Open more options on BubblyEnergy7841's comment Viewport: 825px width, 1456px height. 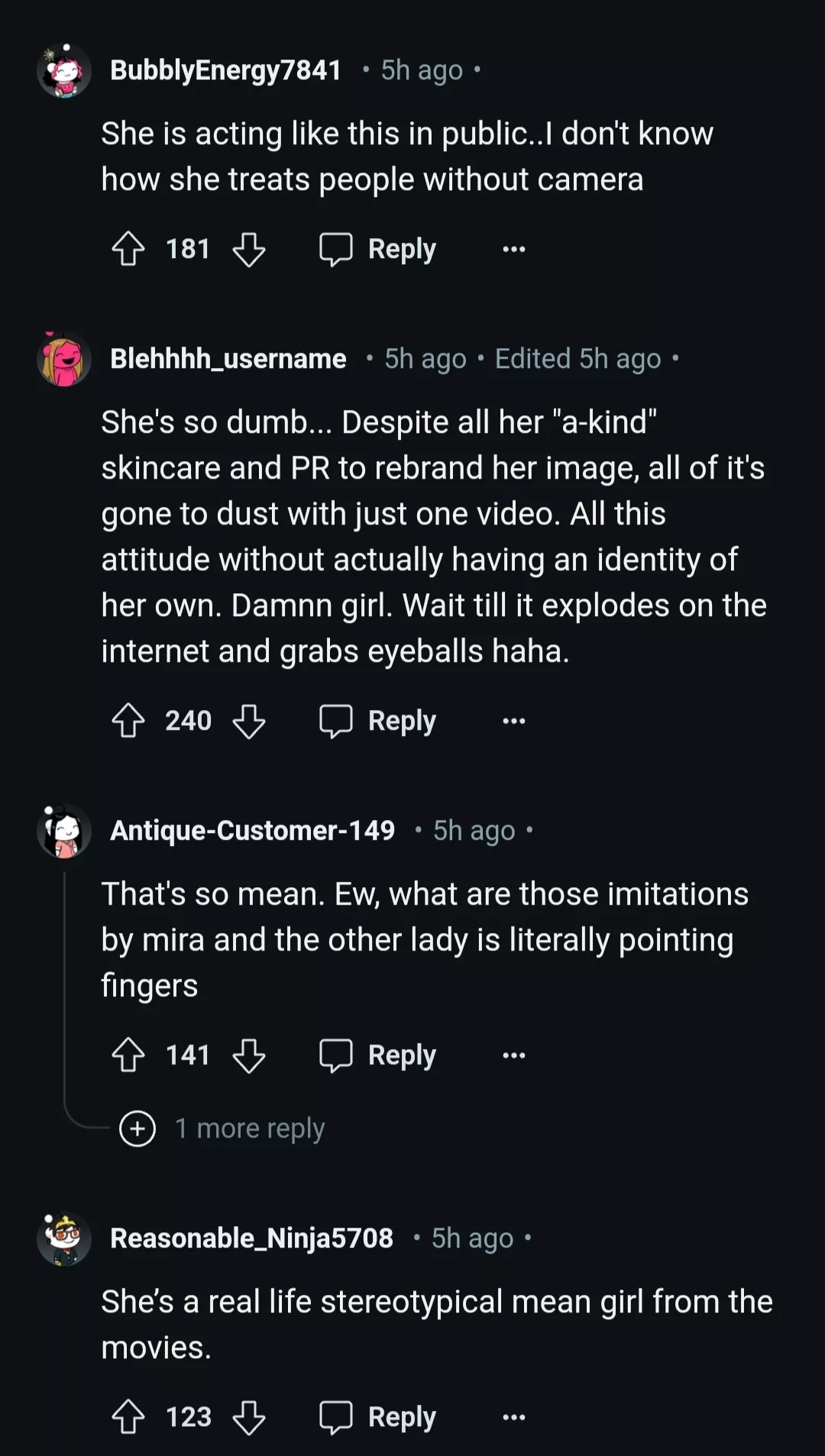514,249
